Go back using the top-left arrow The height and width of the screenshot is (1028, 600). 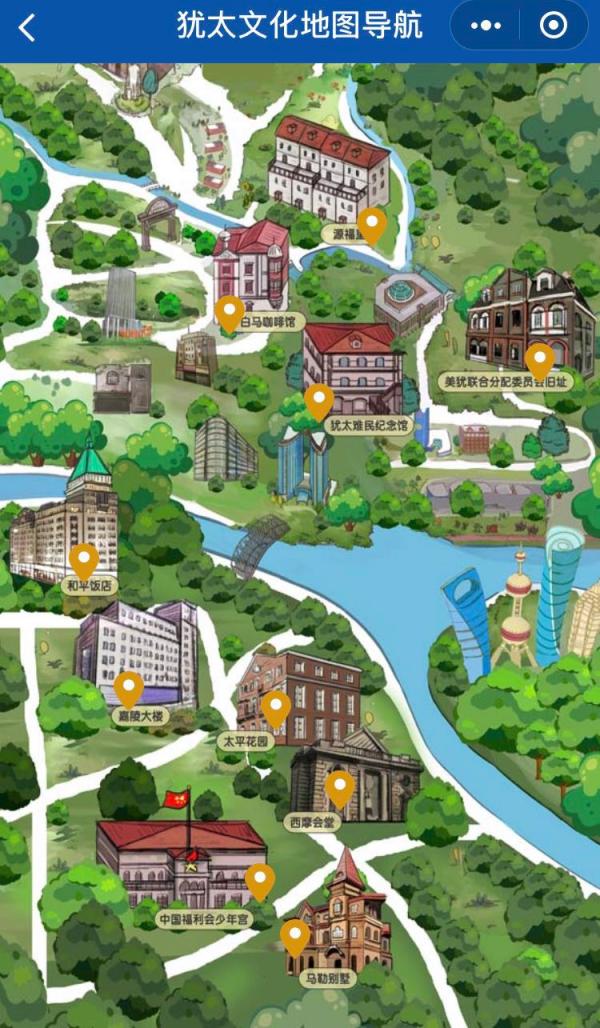click(27, 28)
